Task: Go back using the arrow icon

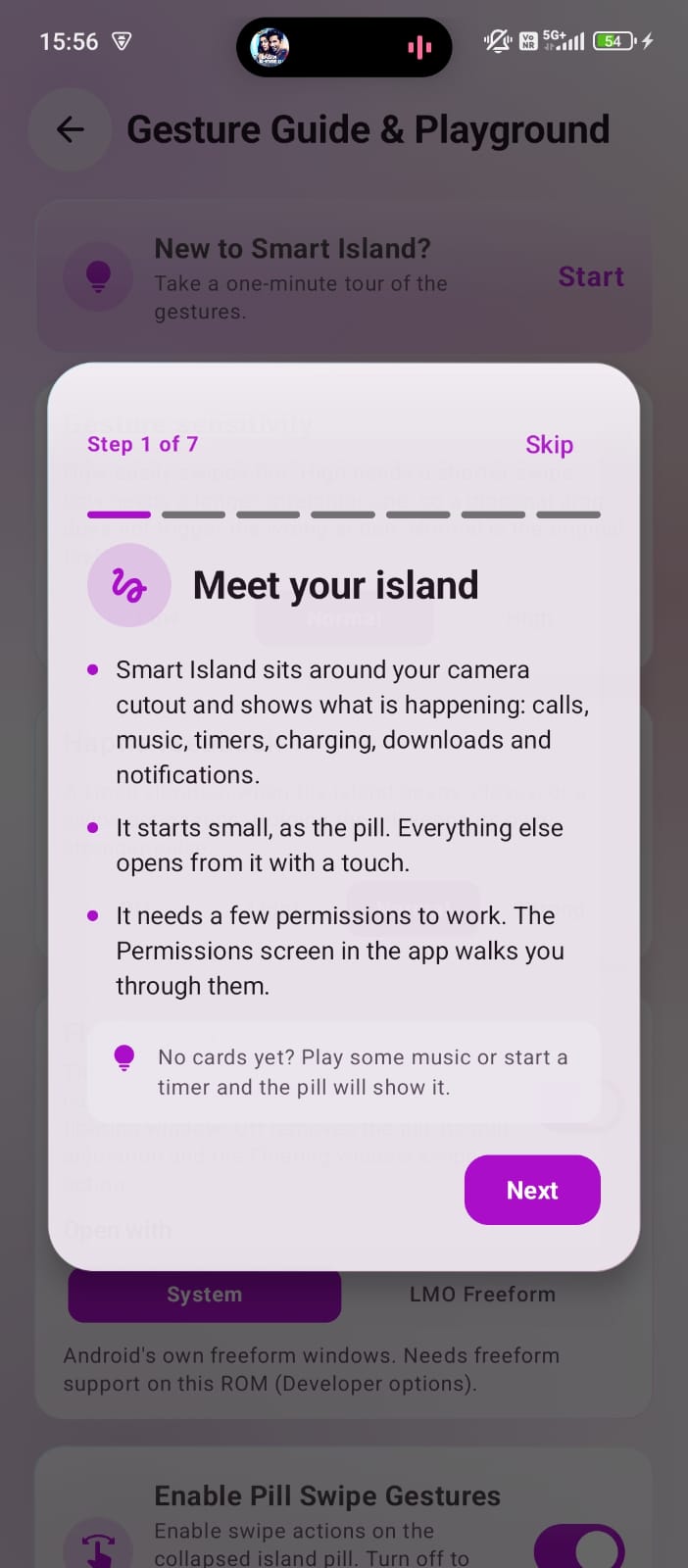Action: click(71, 129)
